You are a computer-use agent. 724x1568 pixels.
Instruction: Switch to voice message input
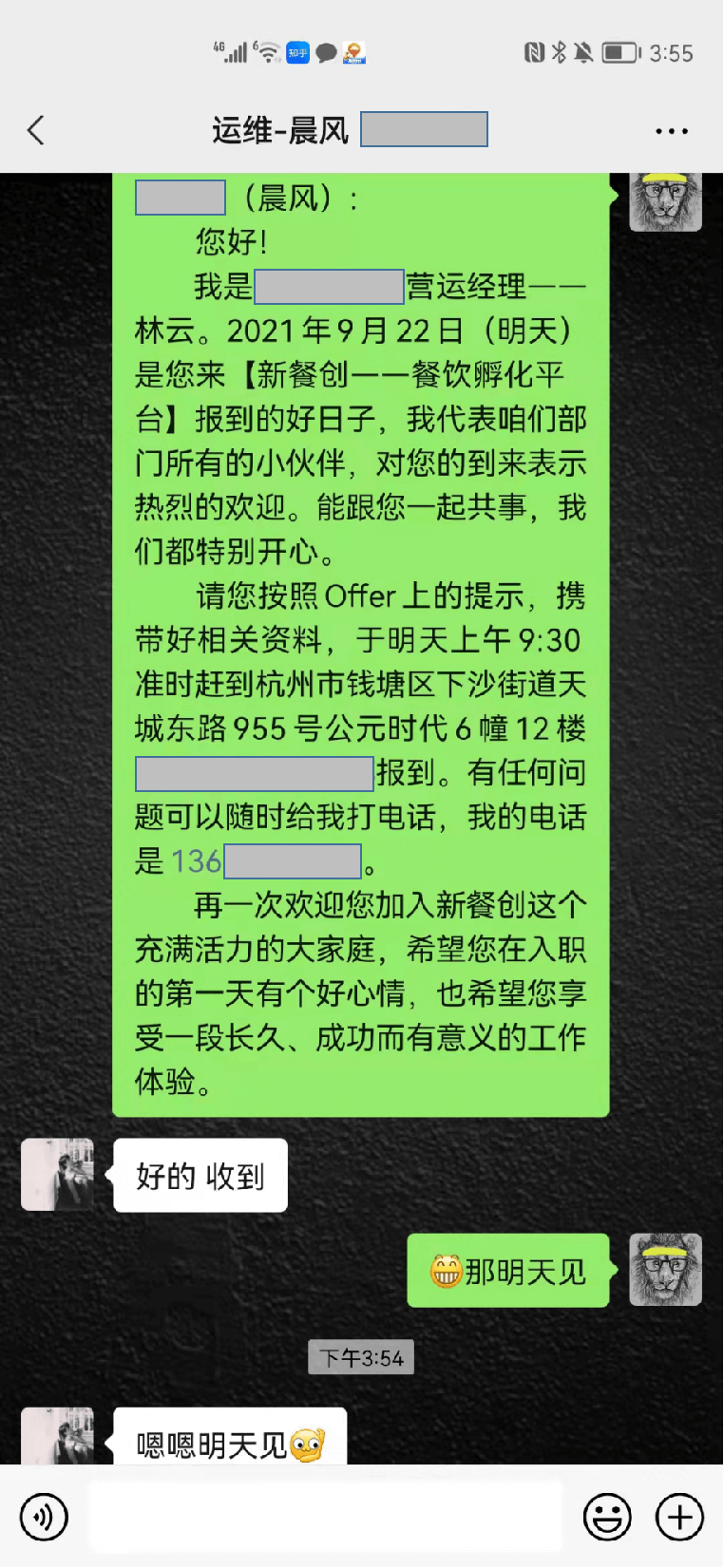tap(44, 1517)
